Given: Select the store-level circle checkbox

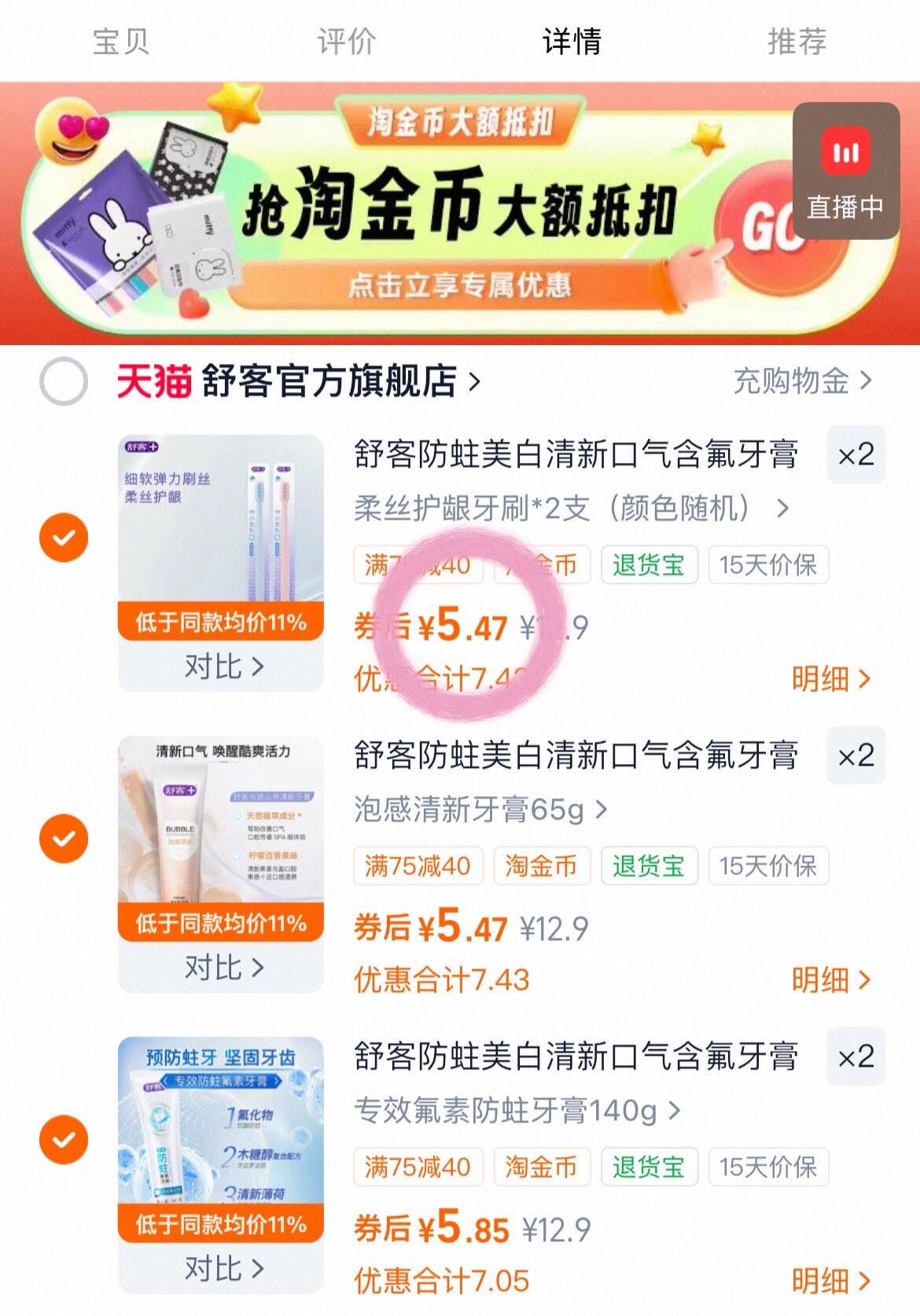Looking at the screenshot, I should coord(64,380).
